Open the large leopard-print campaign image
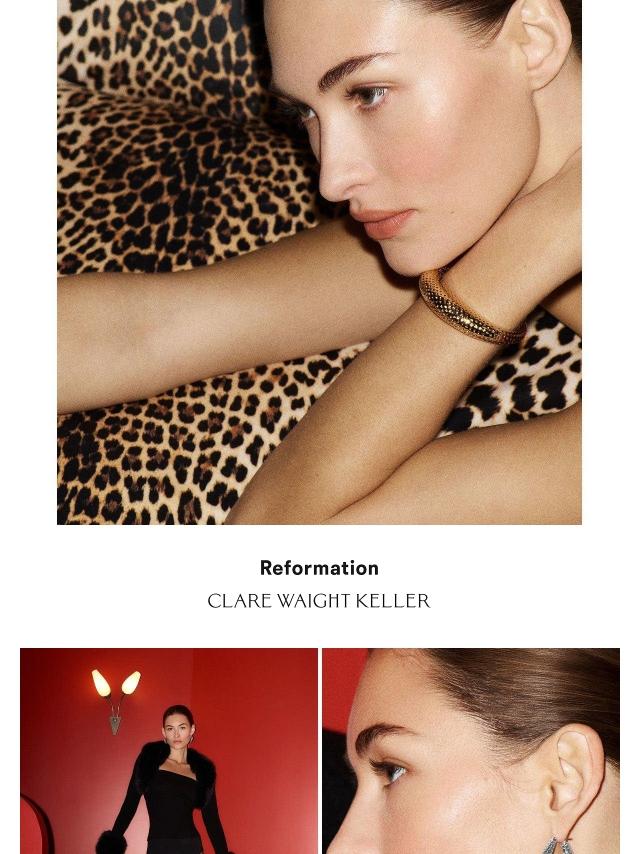 point(319,262)
